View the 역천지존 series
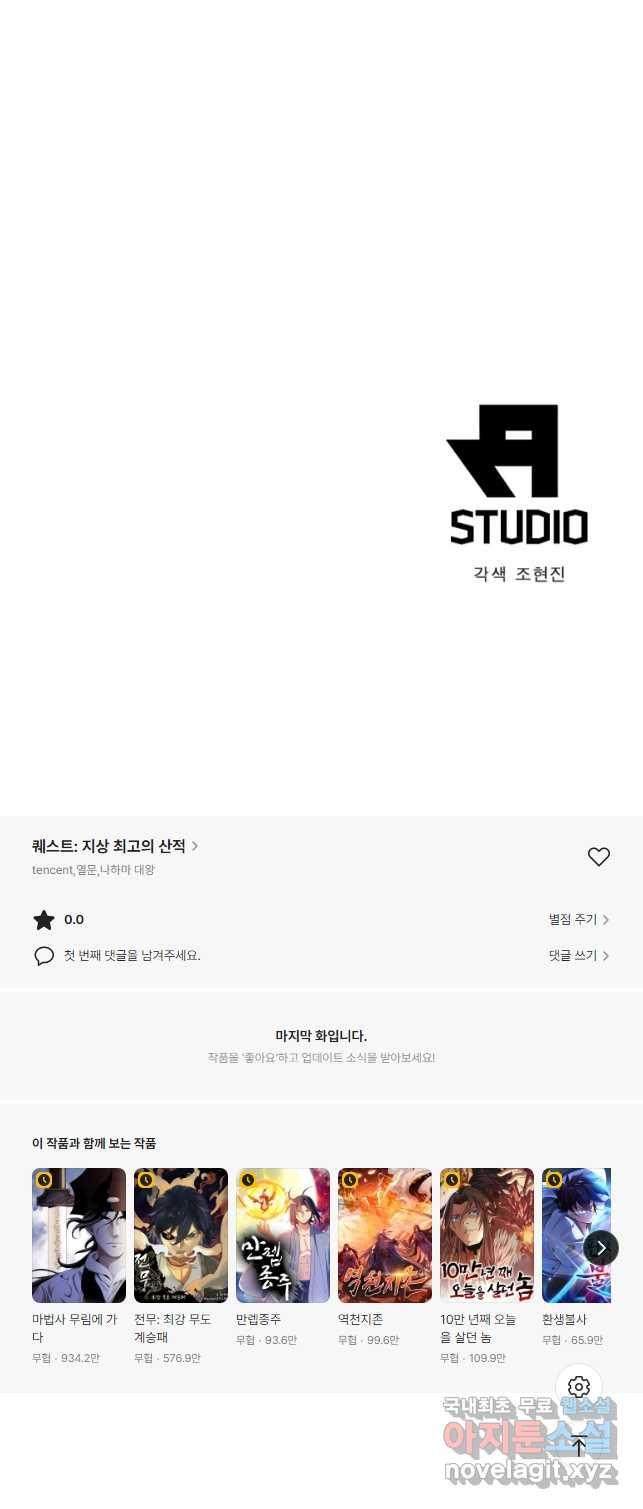 [x=385, y=1236]
